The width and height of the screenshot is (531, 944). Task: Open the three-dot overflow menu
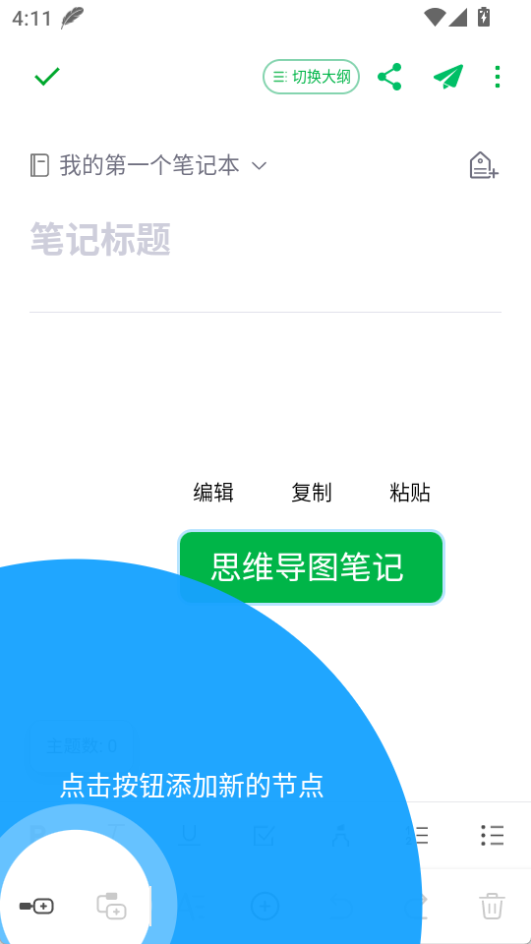497,77
